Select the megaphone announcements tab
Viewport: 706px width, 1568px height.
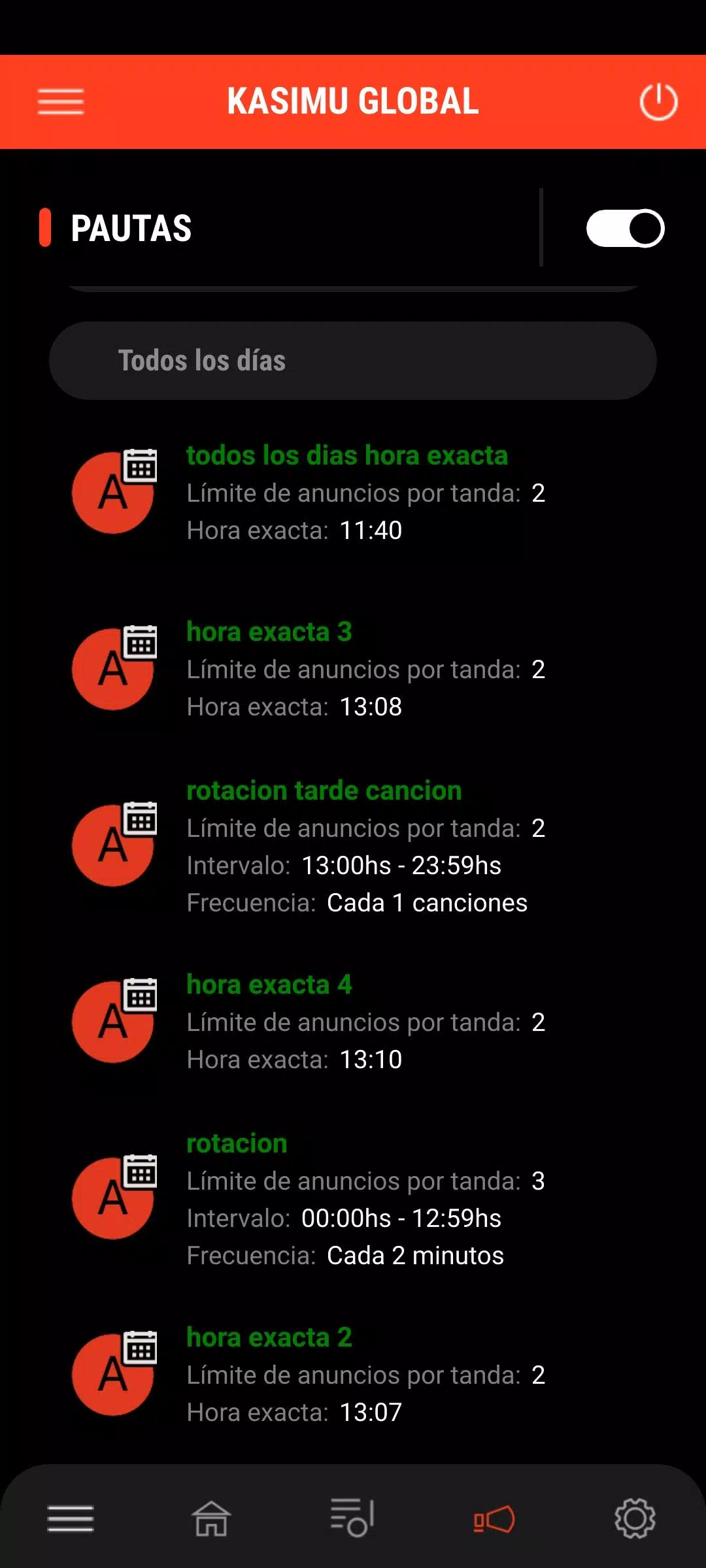(494, 1518)
